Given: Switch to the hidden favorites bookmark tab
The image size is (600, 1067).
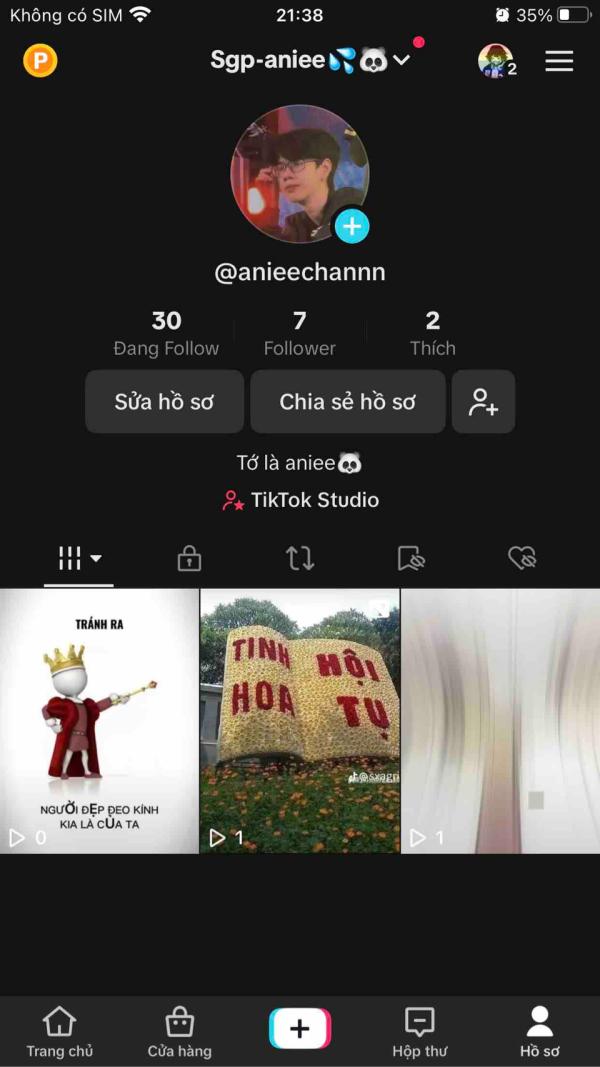Looking at the screenshot, I should pos(410,559).
